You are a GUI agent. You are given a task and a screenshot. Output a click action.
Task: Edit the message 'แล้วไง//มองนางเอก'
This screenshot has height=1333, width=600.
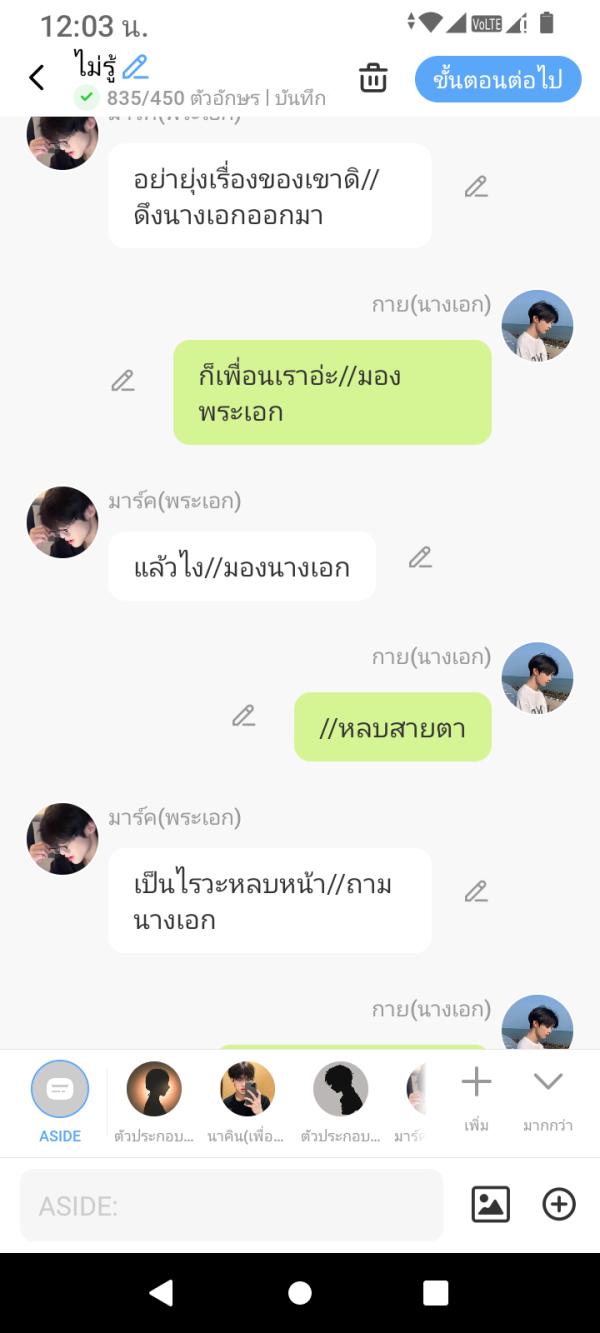[420, 558]
